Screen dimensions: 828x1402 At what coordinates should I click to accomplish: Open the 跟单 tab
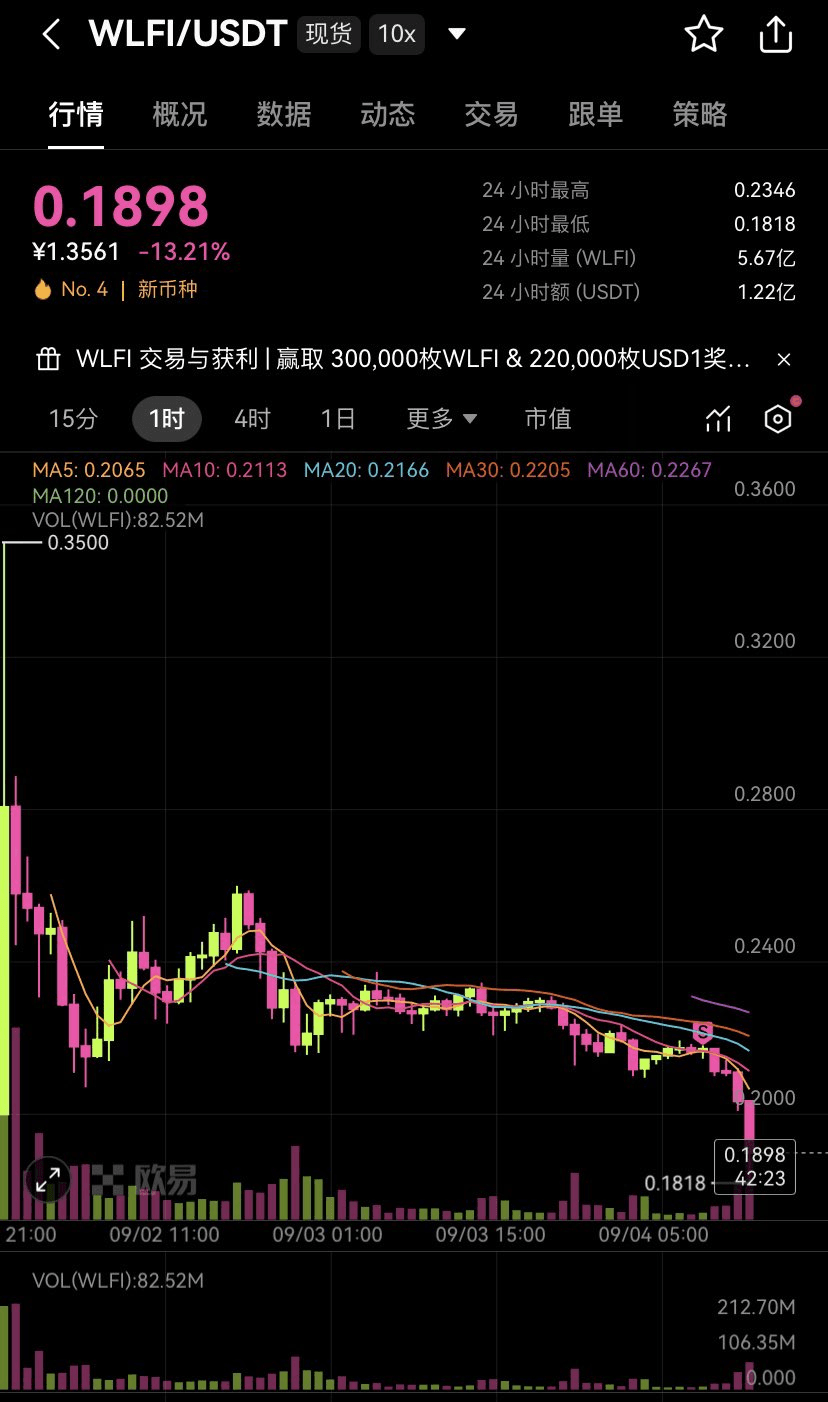595,114
